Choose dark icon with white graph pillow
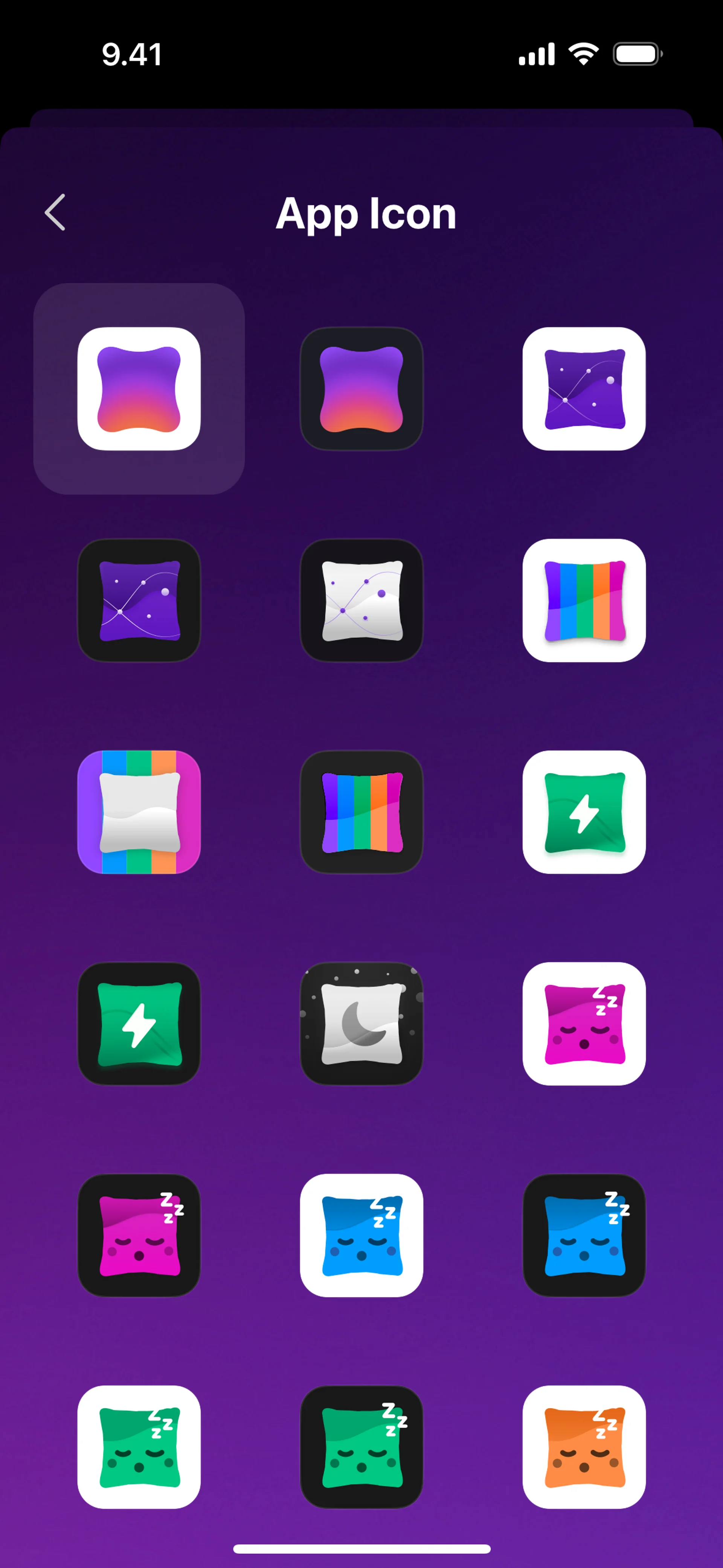Viewport: 723px width, 1568px height. [361, 600]
